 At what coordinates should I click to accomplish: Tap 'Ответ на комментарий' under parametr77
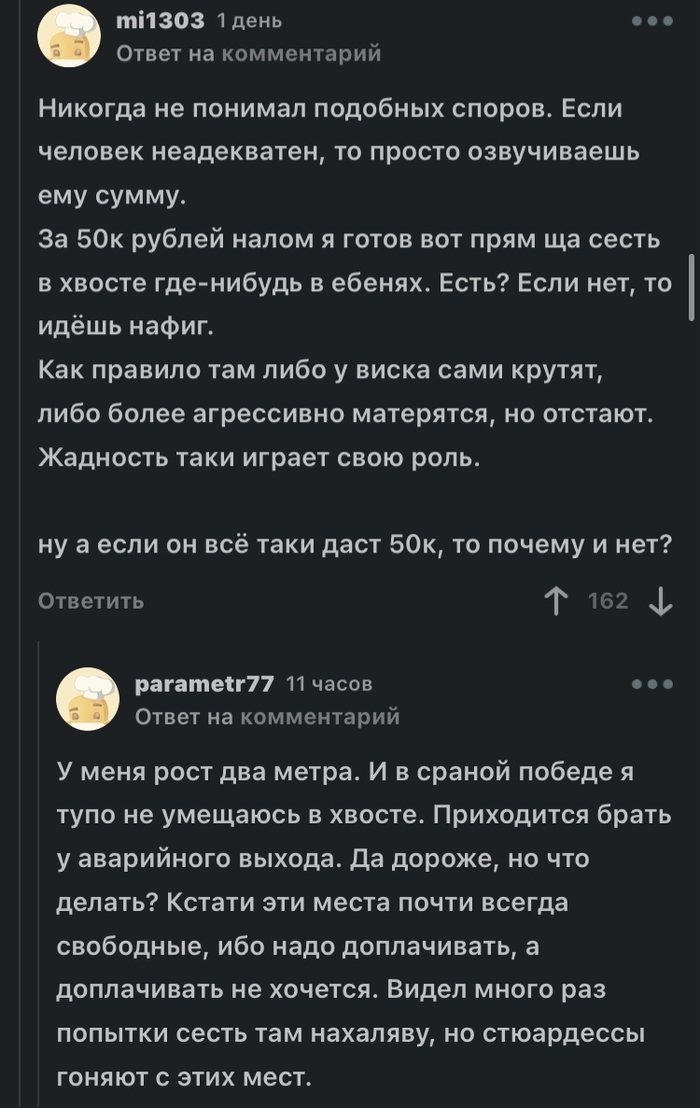(x=266, y=716)
